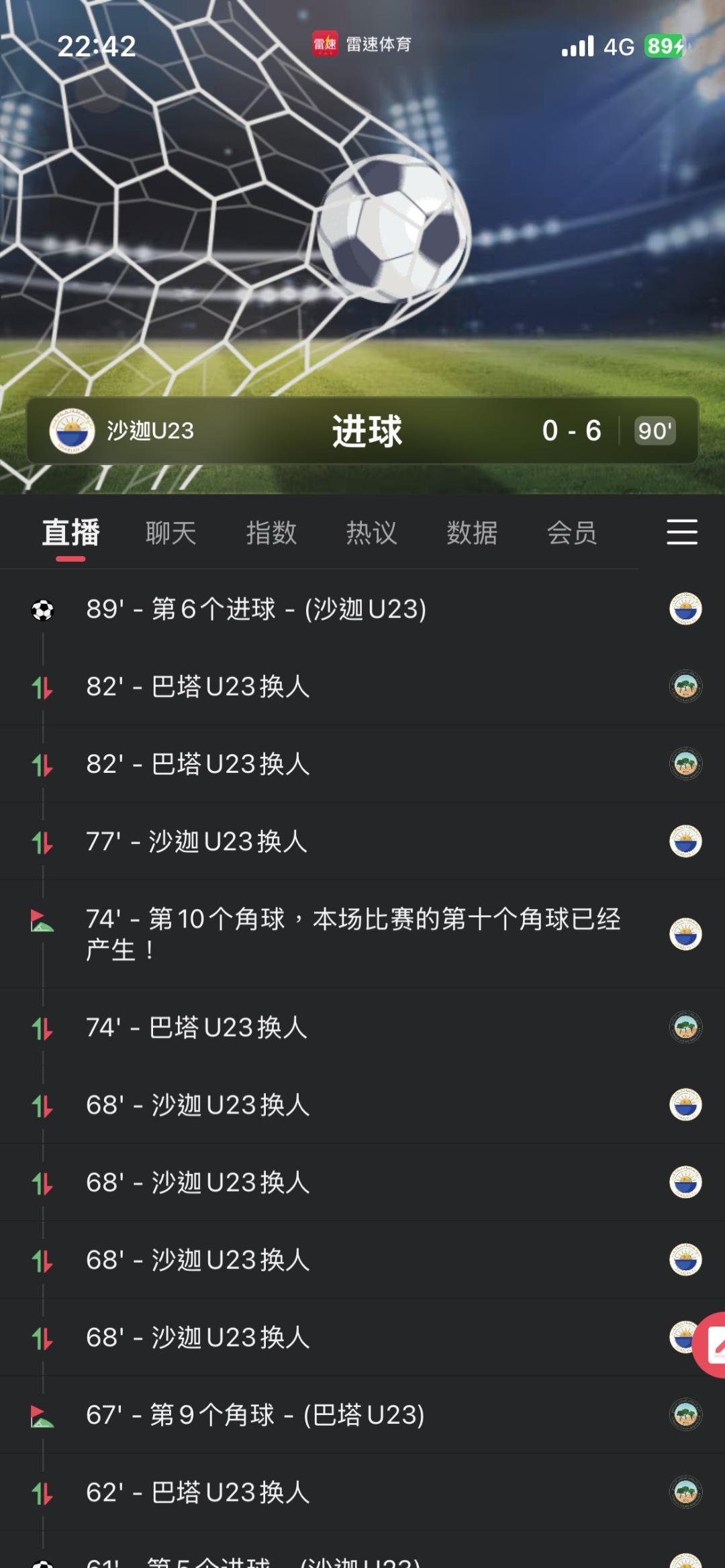Switch to the 聊天 tab
The width and height of the screenshot is (725, 1568).
click(171, 533)
